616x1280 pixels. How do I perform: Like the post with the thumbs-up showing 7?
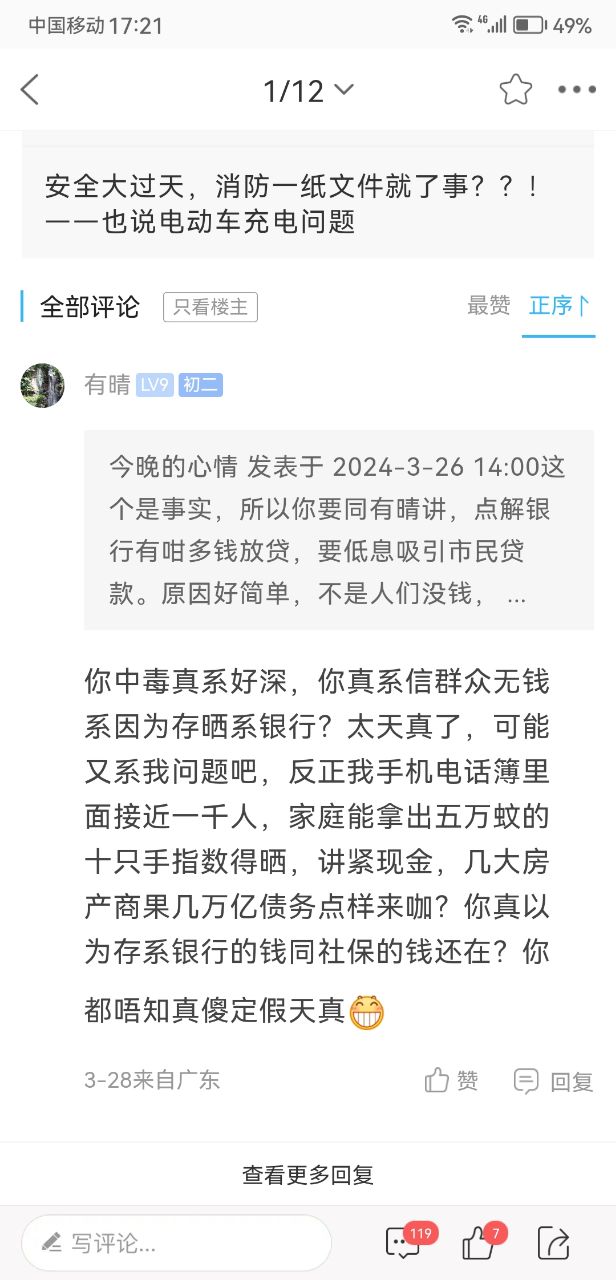click(479, 1243)
